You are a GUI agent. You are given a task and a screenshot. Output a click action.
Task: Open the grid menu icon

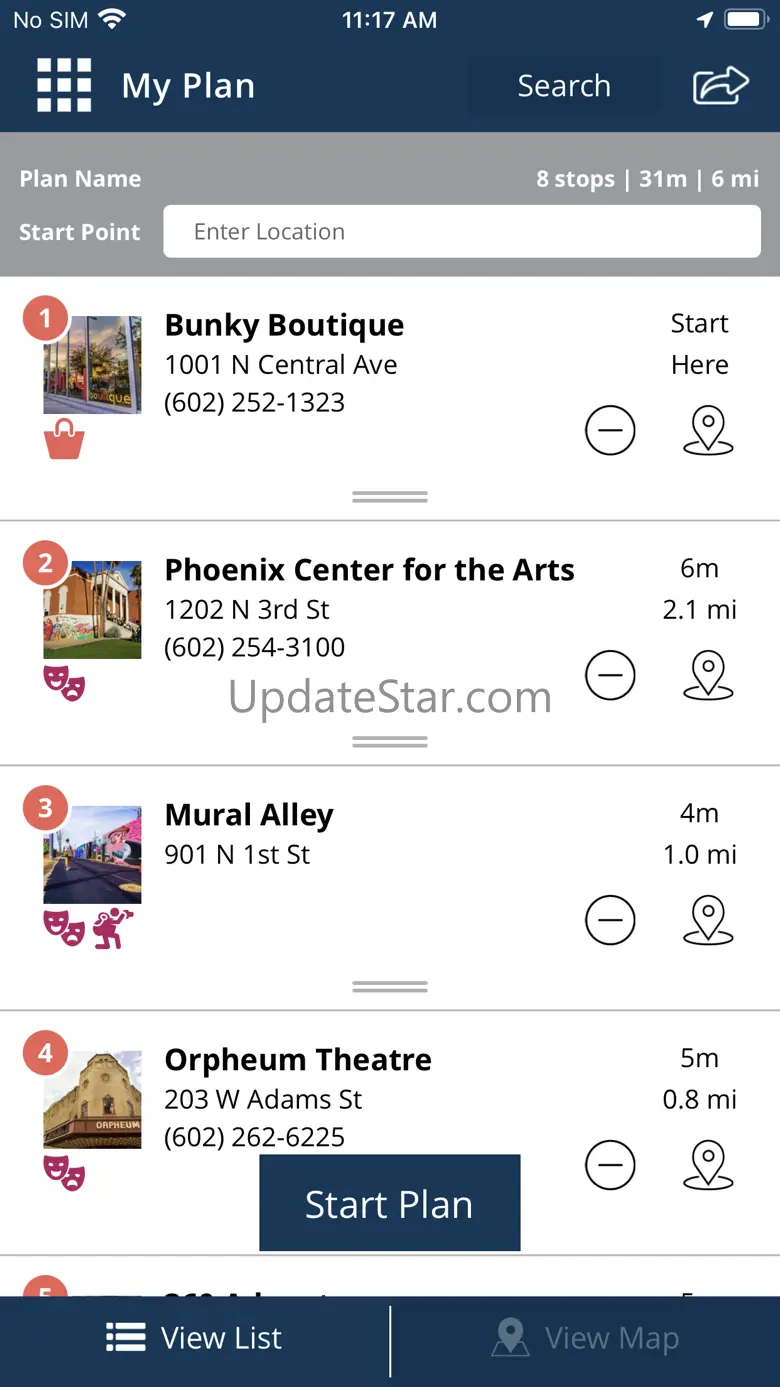pos(64,85)
